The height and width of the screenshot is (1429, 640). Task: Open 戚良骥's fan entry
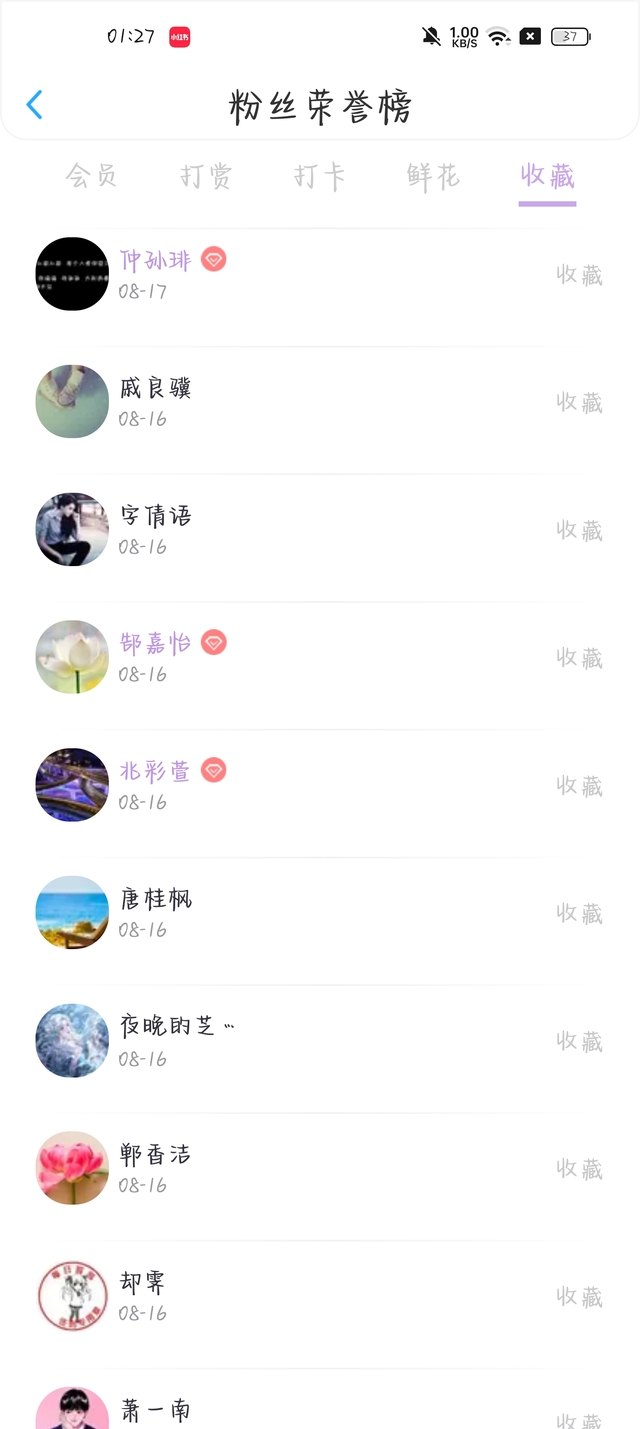pyautogui.click(x=320, y=402)
